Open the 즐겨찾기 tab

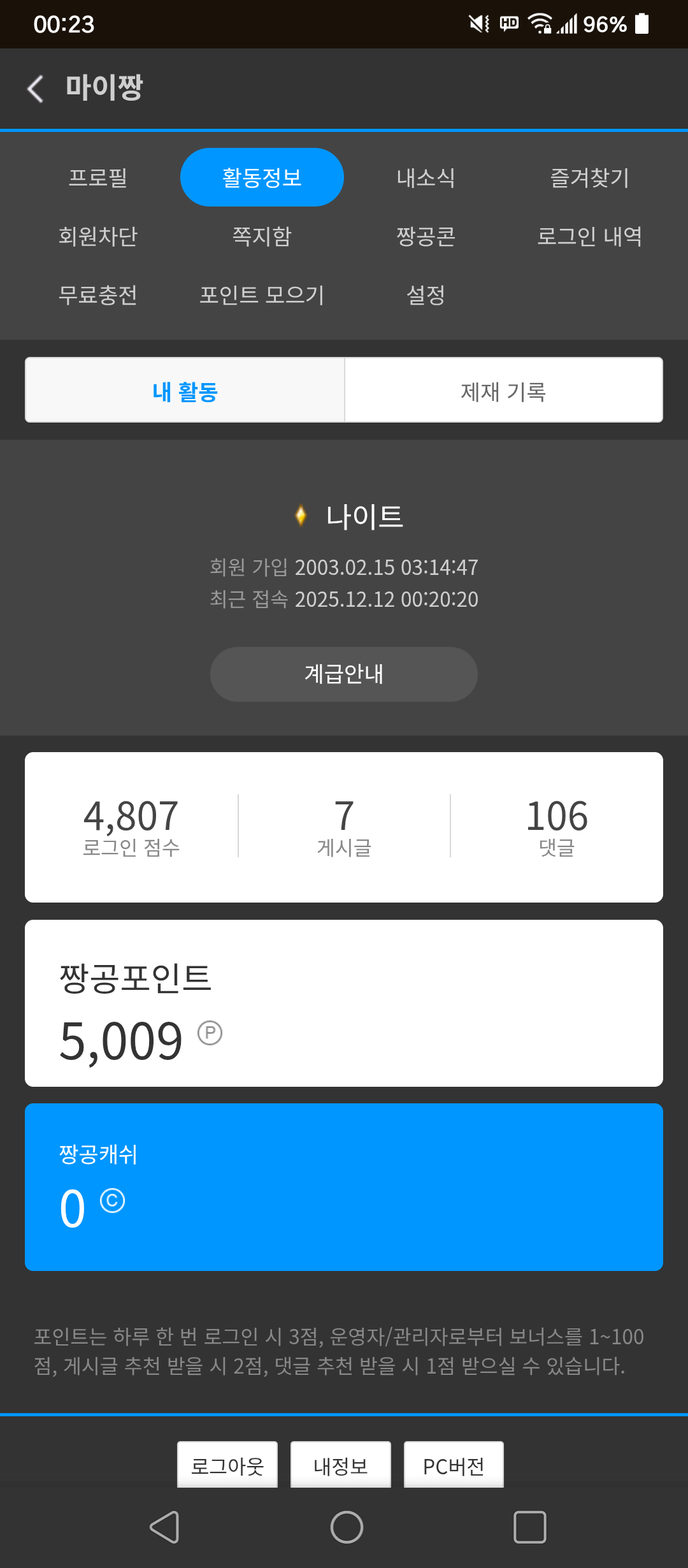(x=589, y=177)
